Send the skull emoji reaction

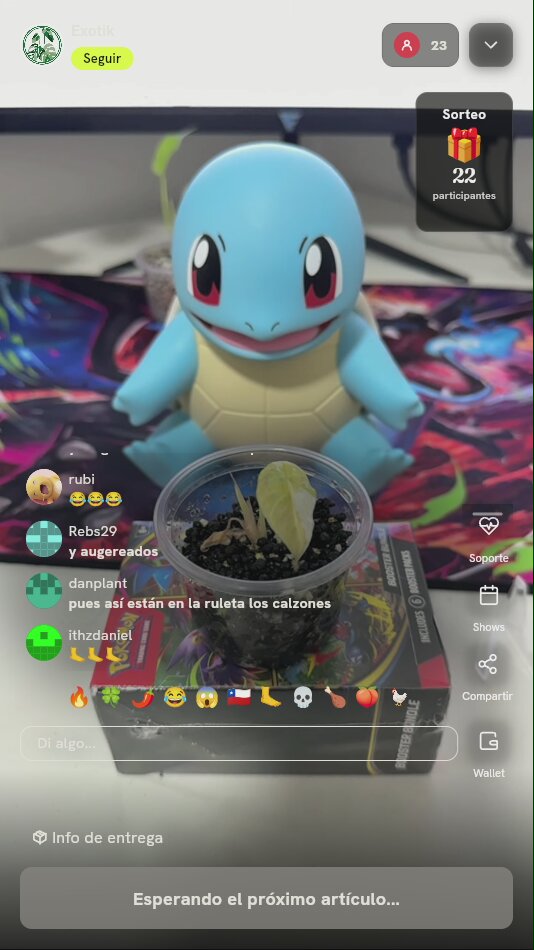click(303, 697)
